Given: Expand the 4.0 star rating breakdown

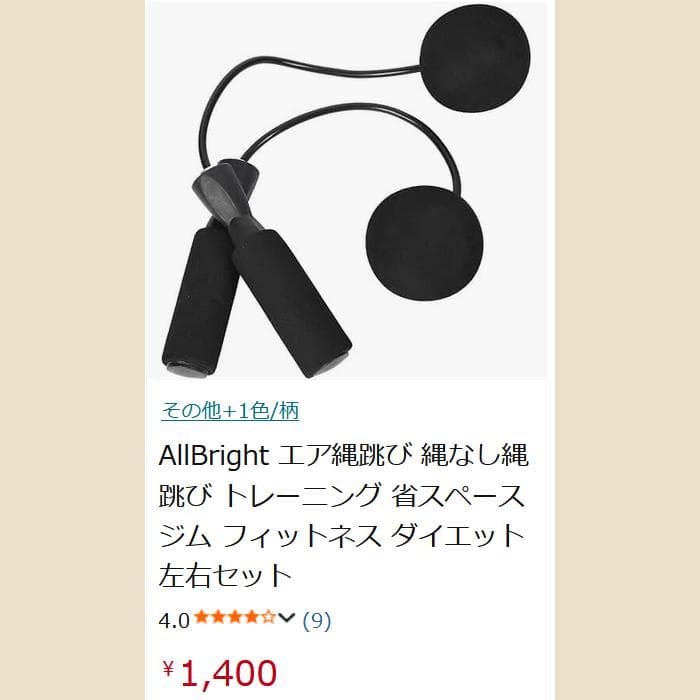Looking at the screenshot, I should pos(288,619).
